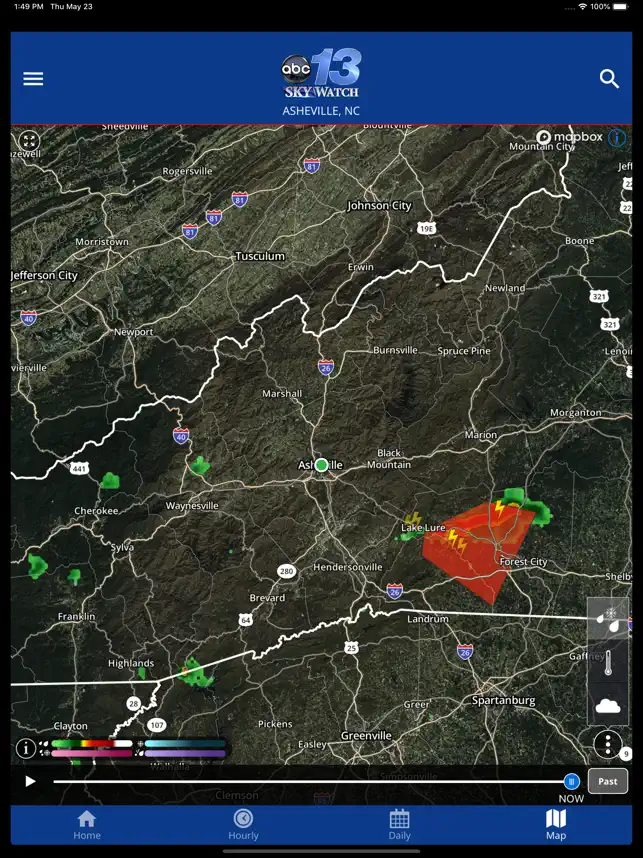Tap the Past button

coord(607,781)
